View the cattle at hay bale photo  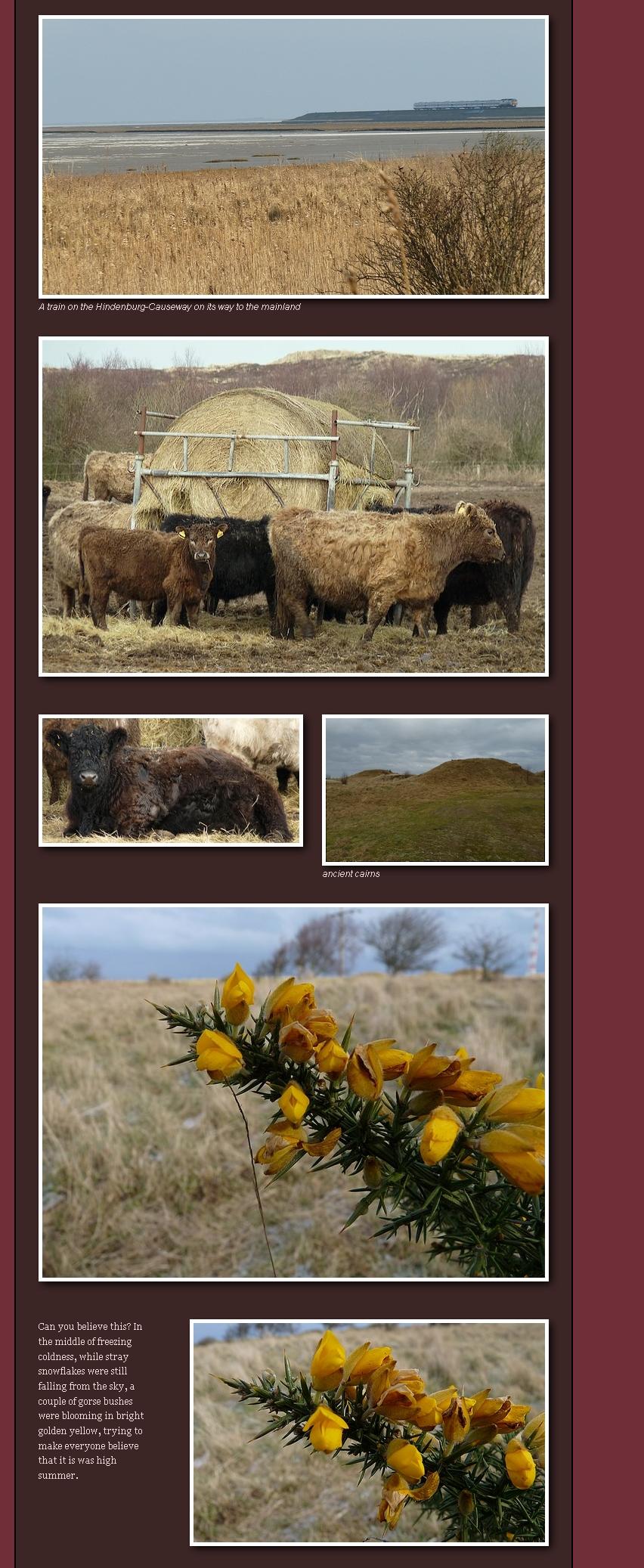coord(293,506)
